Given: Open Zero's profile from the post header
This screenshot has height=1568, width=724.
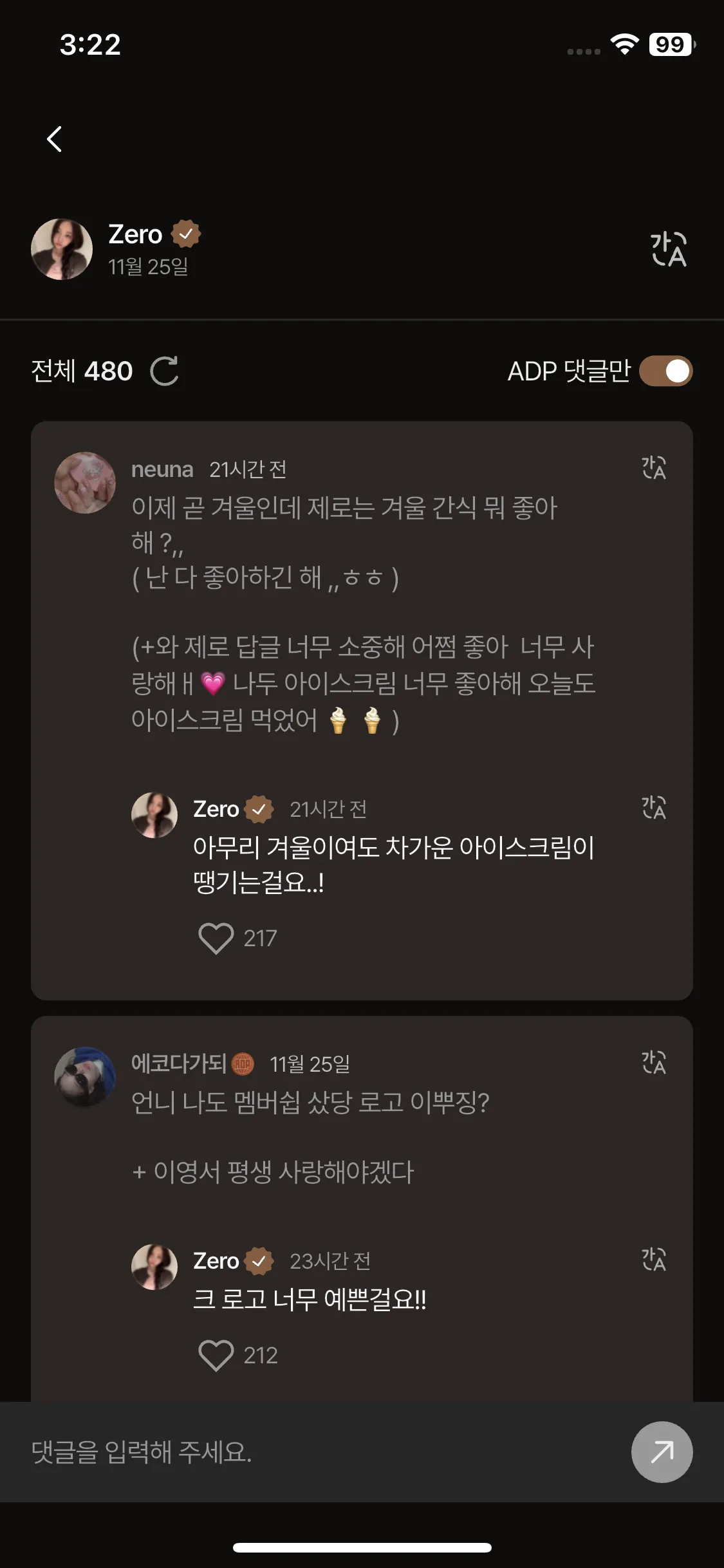Looking at the screenshot, I should click(62, 249).
